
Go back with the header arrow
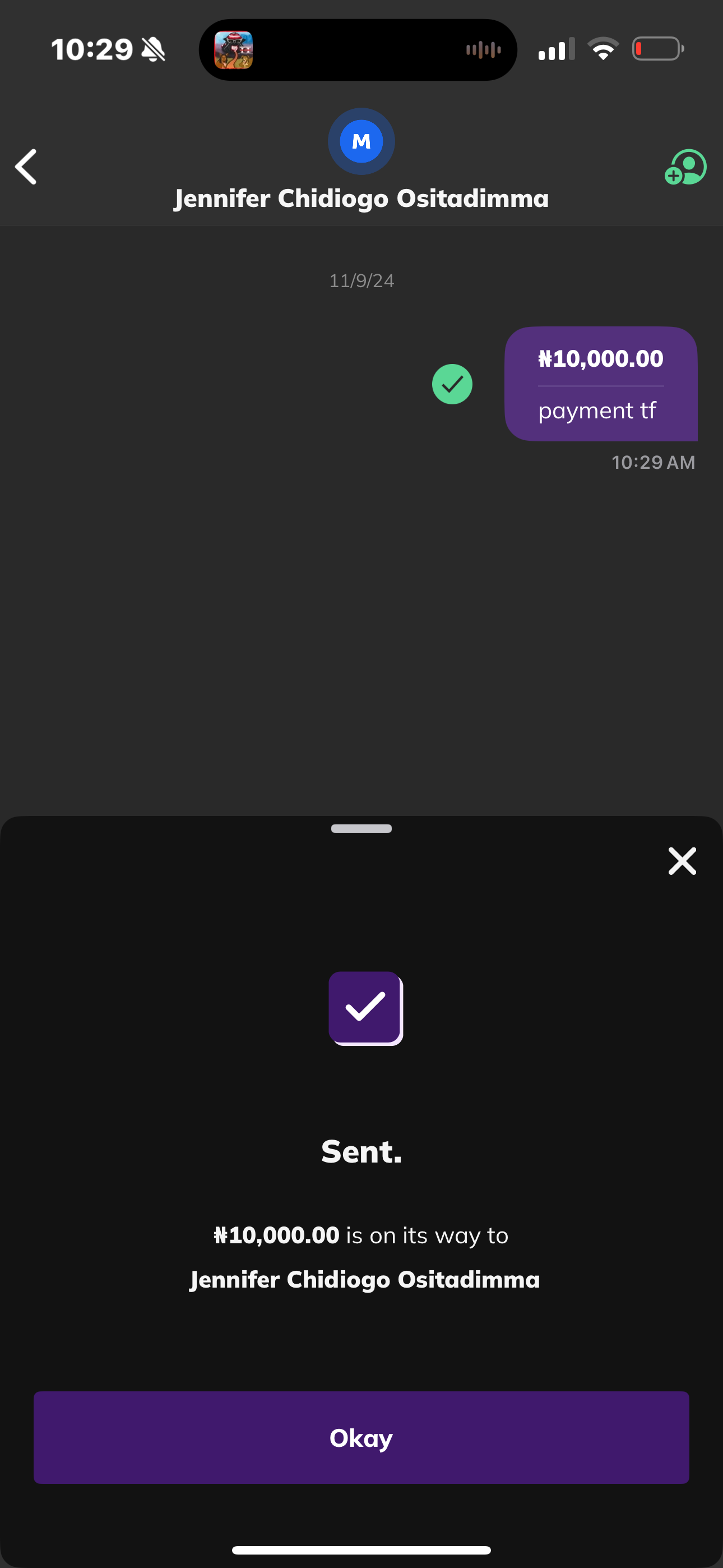click(x=26, y=166)
